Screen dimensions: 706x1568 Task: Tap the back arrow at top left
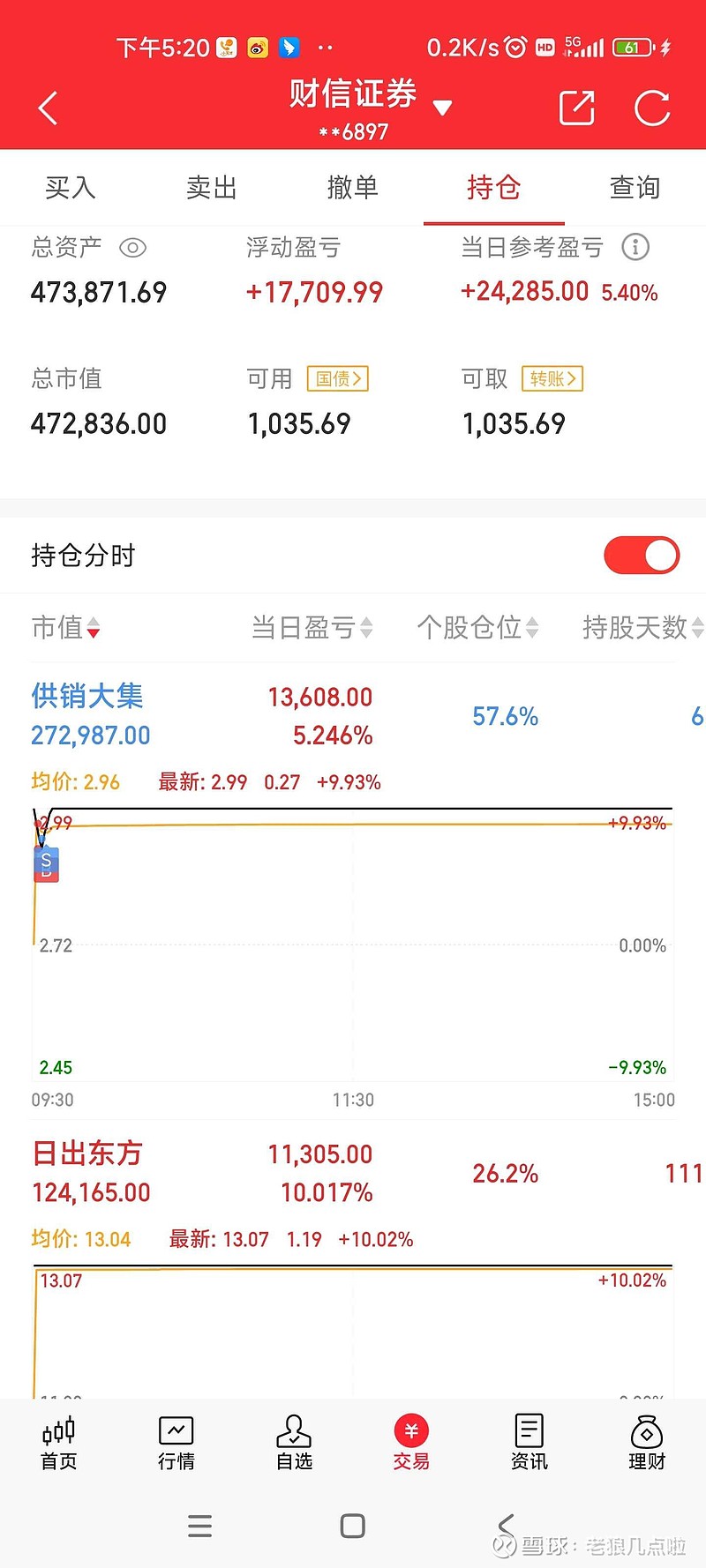pyautogui.click(x=48, y=107)
